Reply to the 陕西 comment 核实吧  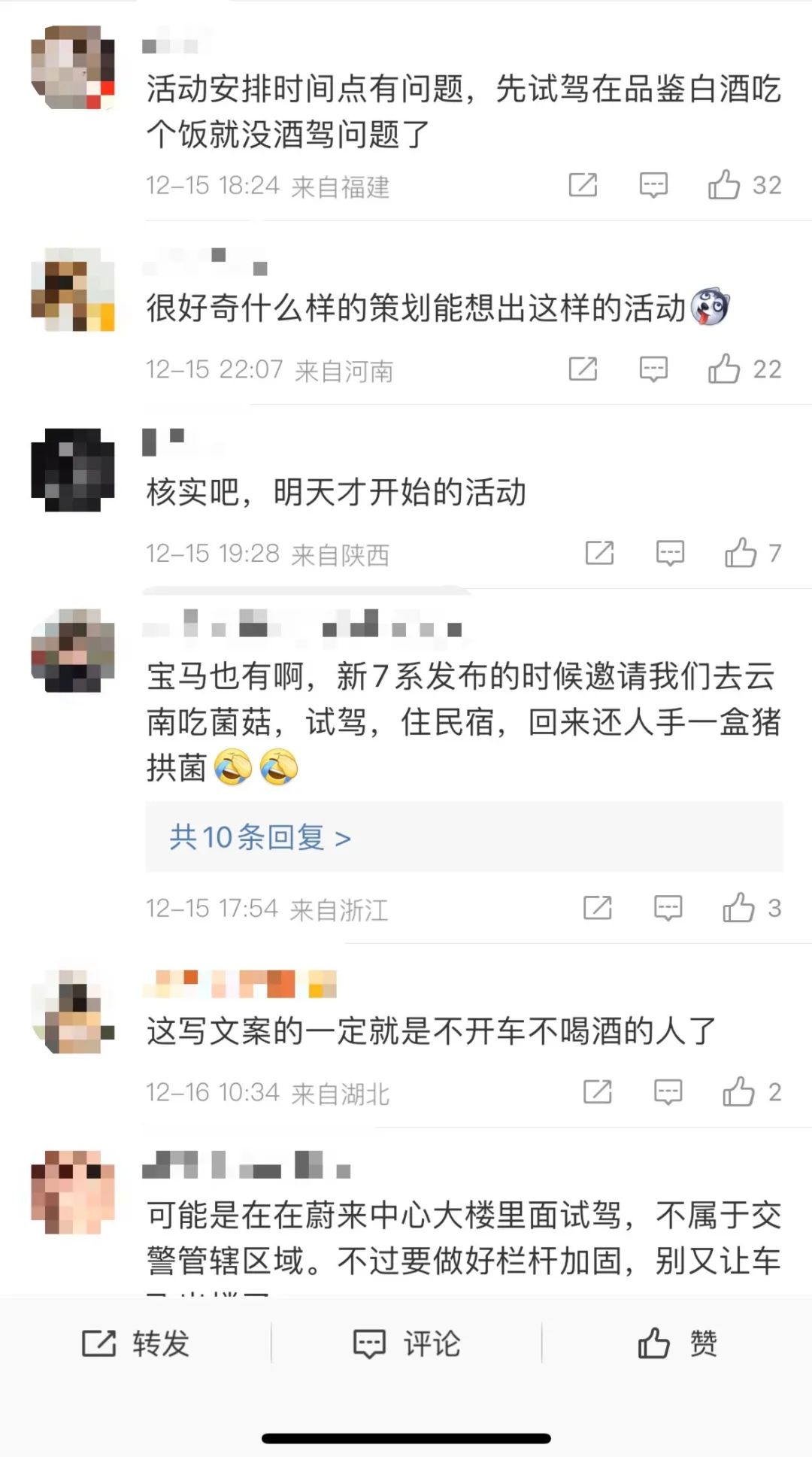[x=669, y=554]
